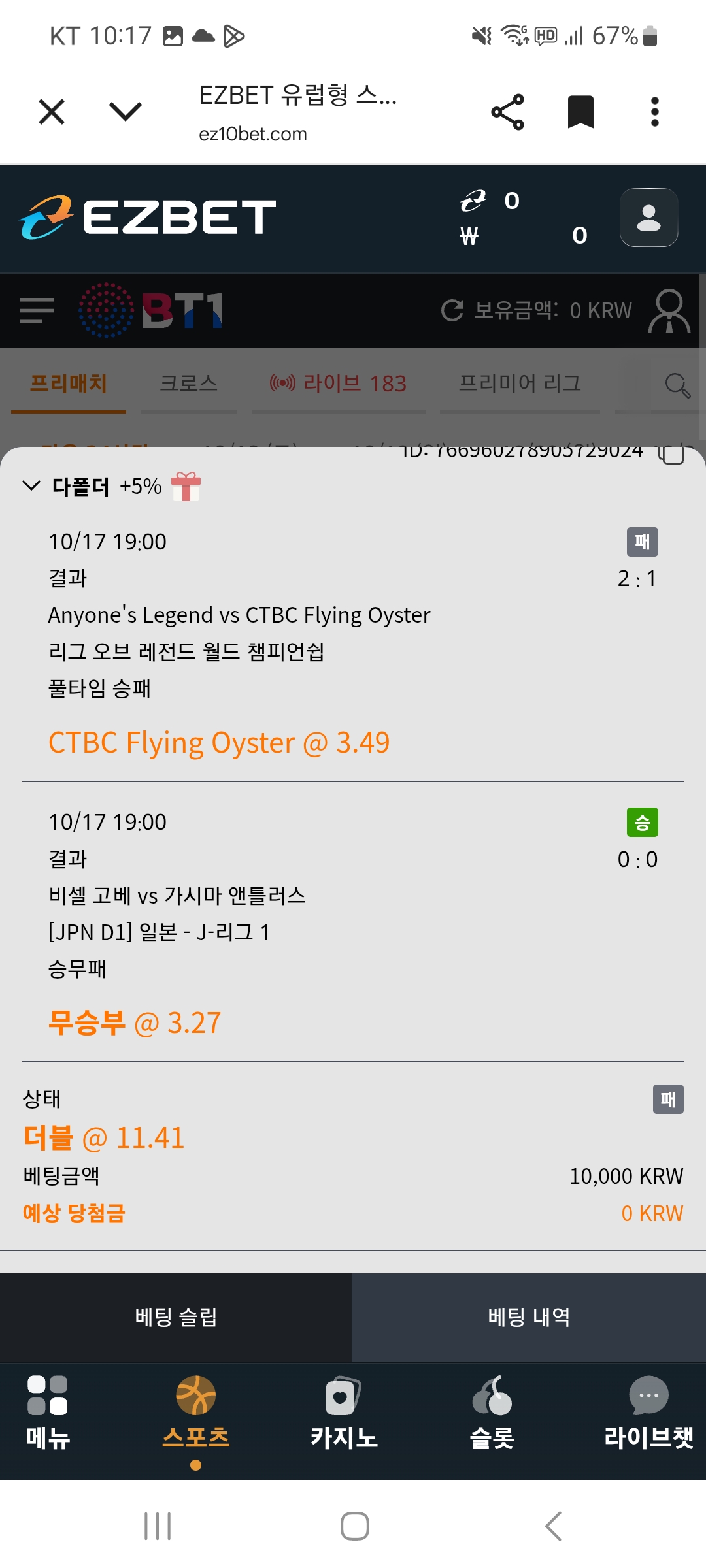Screen dimensions: 706x1568
Task: Switch to the 베팅 내역 tab
Action: [x=529, y=1316]
